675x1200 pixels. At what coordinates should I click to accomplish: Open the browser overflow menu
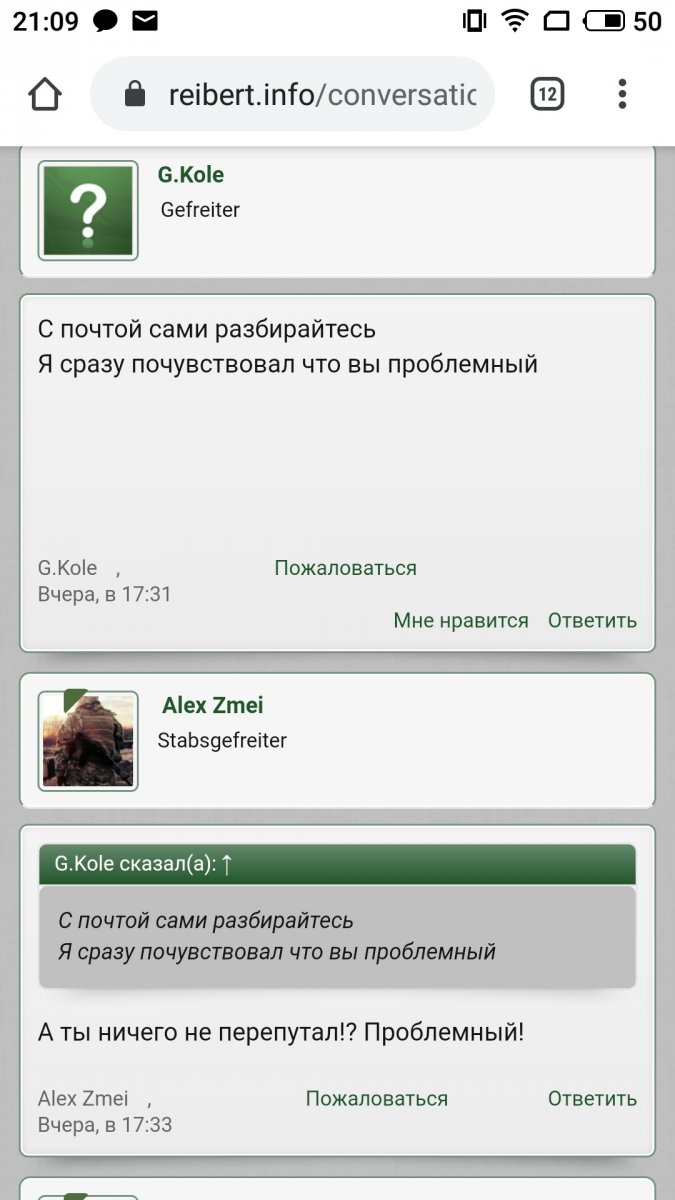click(x=622, y=95)
